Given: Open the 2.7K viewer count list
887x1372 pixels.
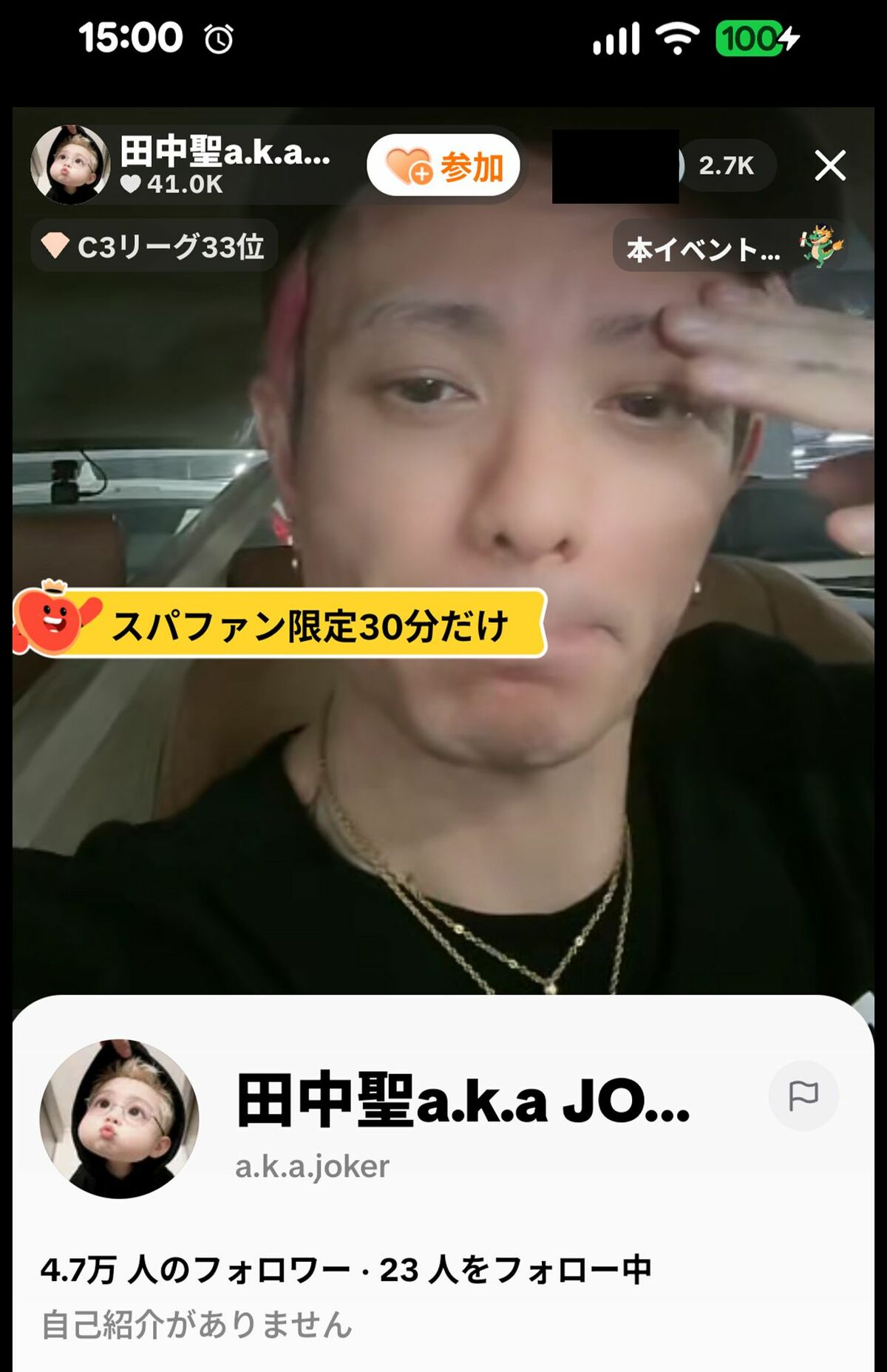Looking at the screenshot, I should coord(726,166).
